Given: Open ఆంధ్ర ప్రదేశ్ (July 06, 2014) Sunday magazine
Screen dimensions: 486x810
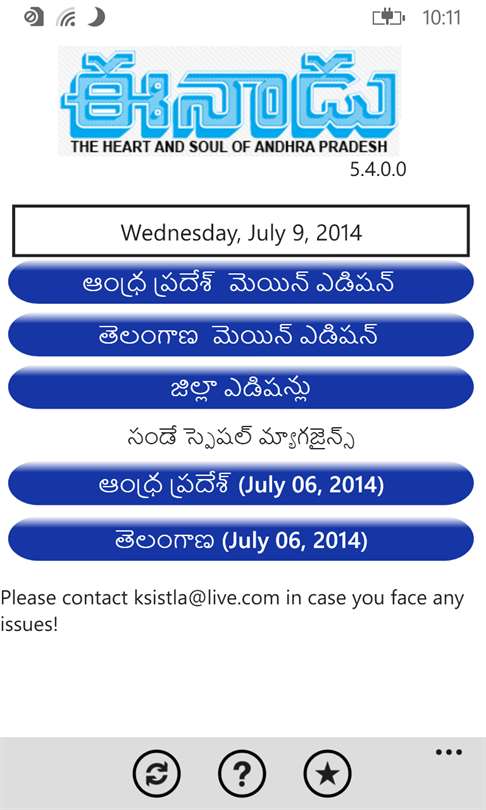Looking at the screenshot, I should tap(241, 484).
